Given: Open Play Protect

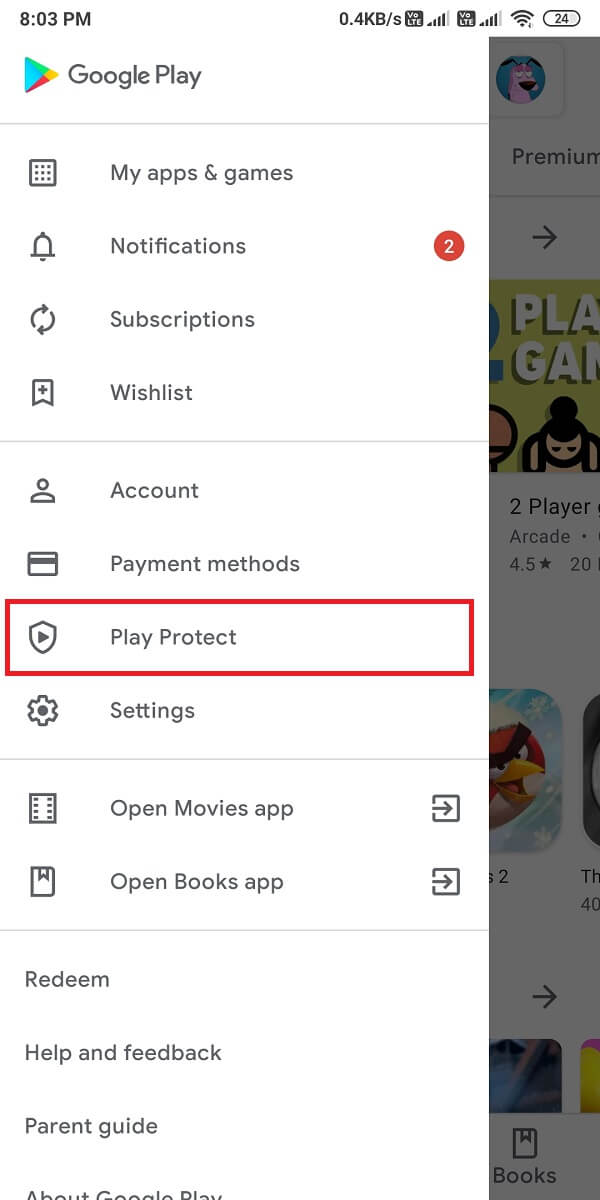Looking at the screenshot, I should pos(173,637).
